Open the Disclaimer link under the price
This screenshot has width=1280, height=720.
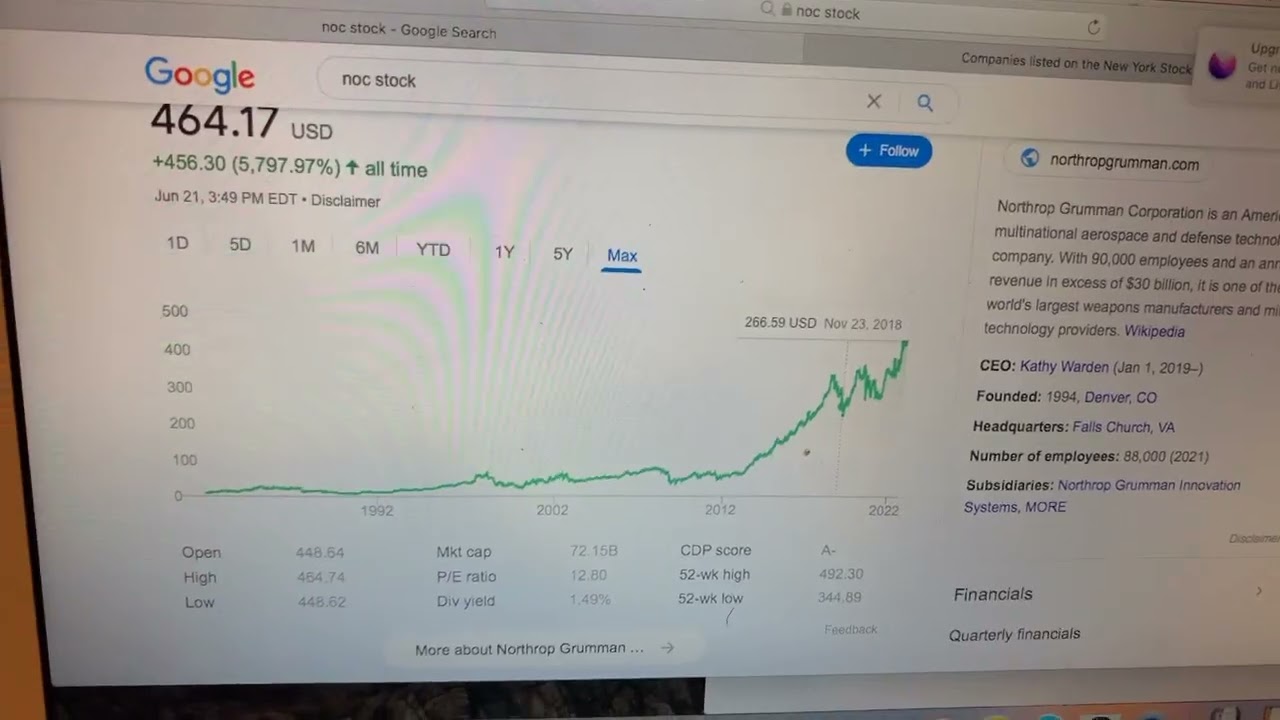tap(345, 201)
